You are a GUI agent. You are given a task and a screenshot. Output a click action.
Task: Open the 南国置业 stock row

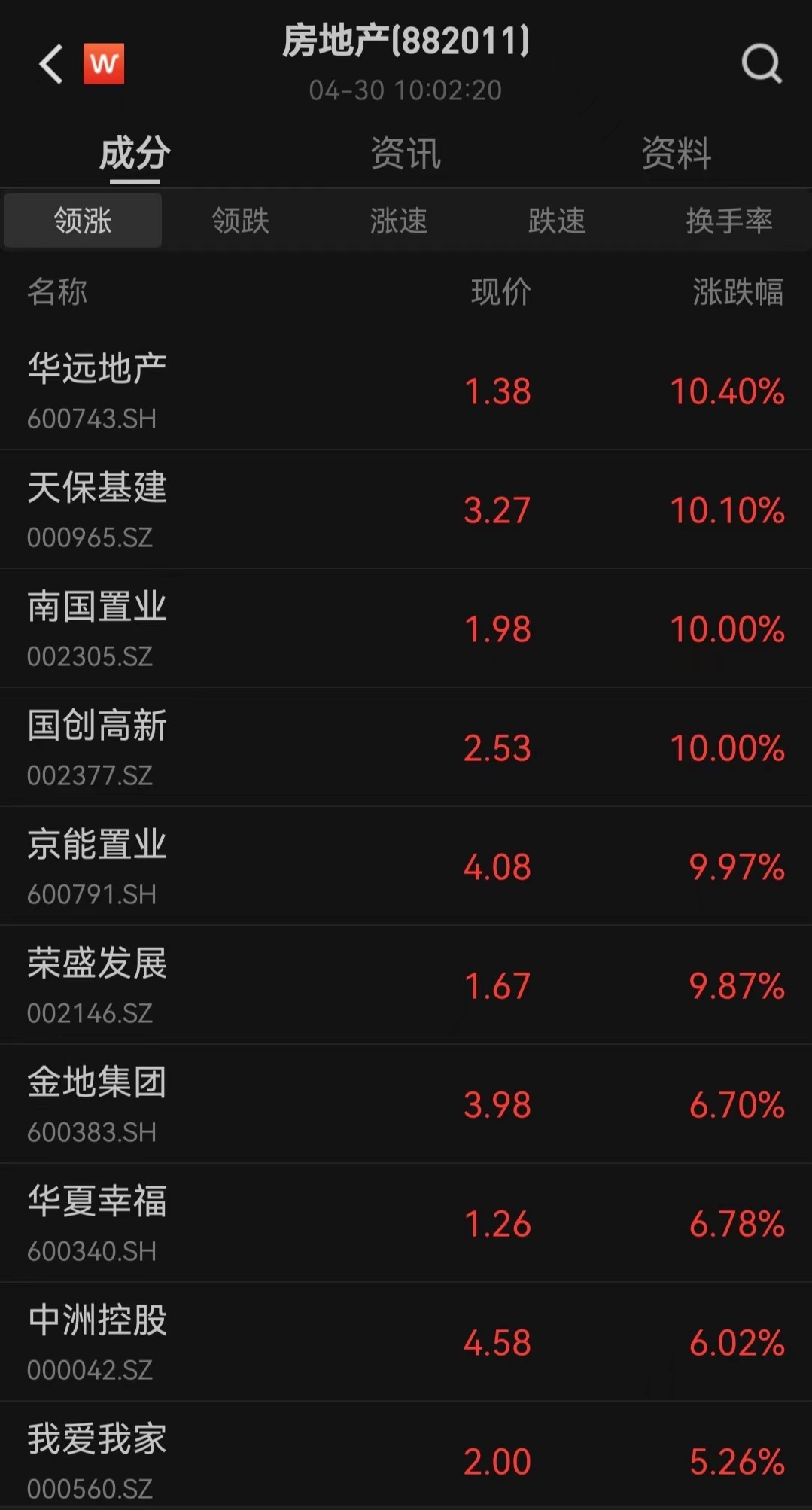[406, 629]
